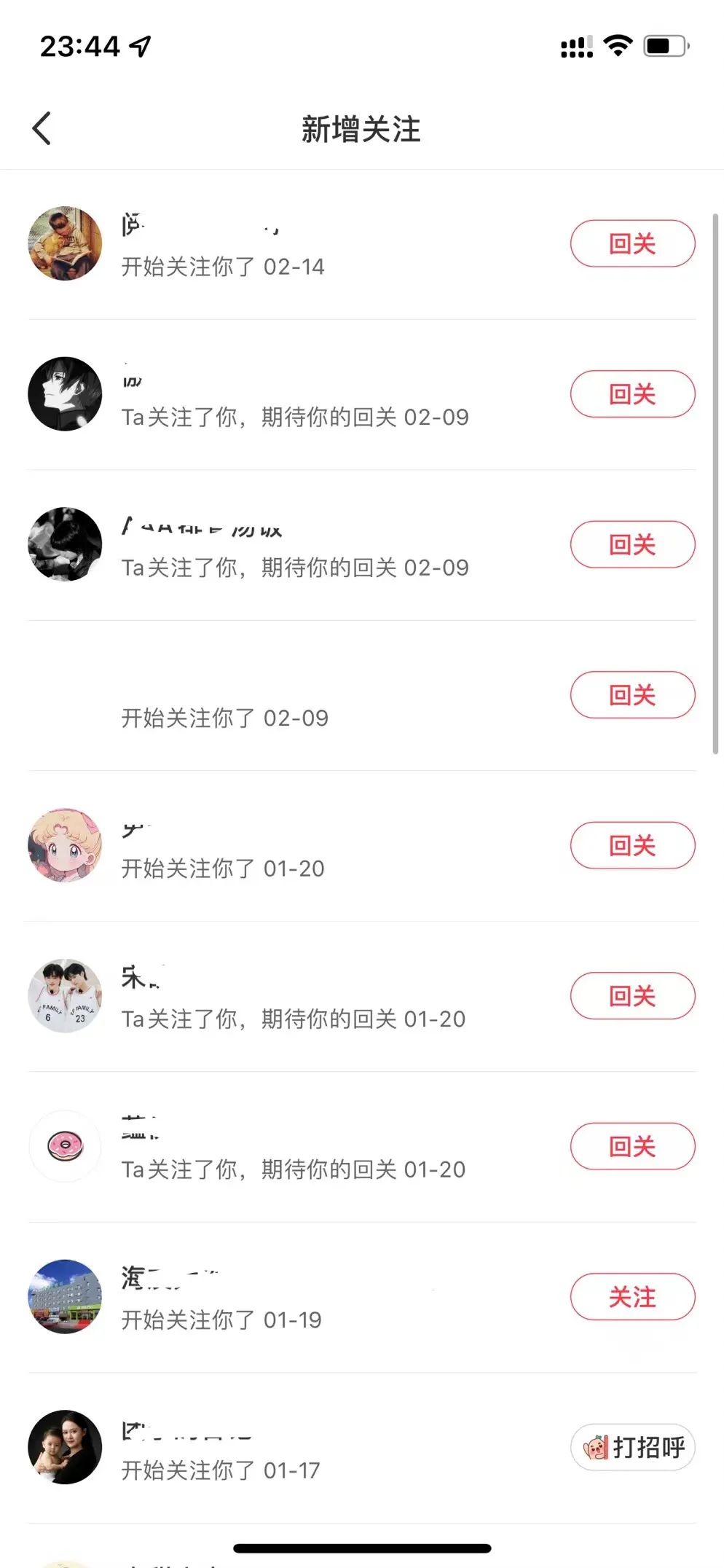The width and height of the screenshot is (724, 1568).
Task: Go back from the 新增关注 page
Action: [42, 129]
